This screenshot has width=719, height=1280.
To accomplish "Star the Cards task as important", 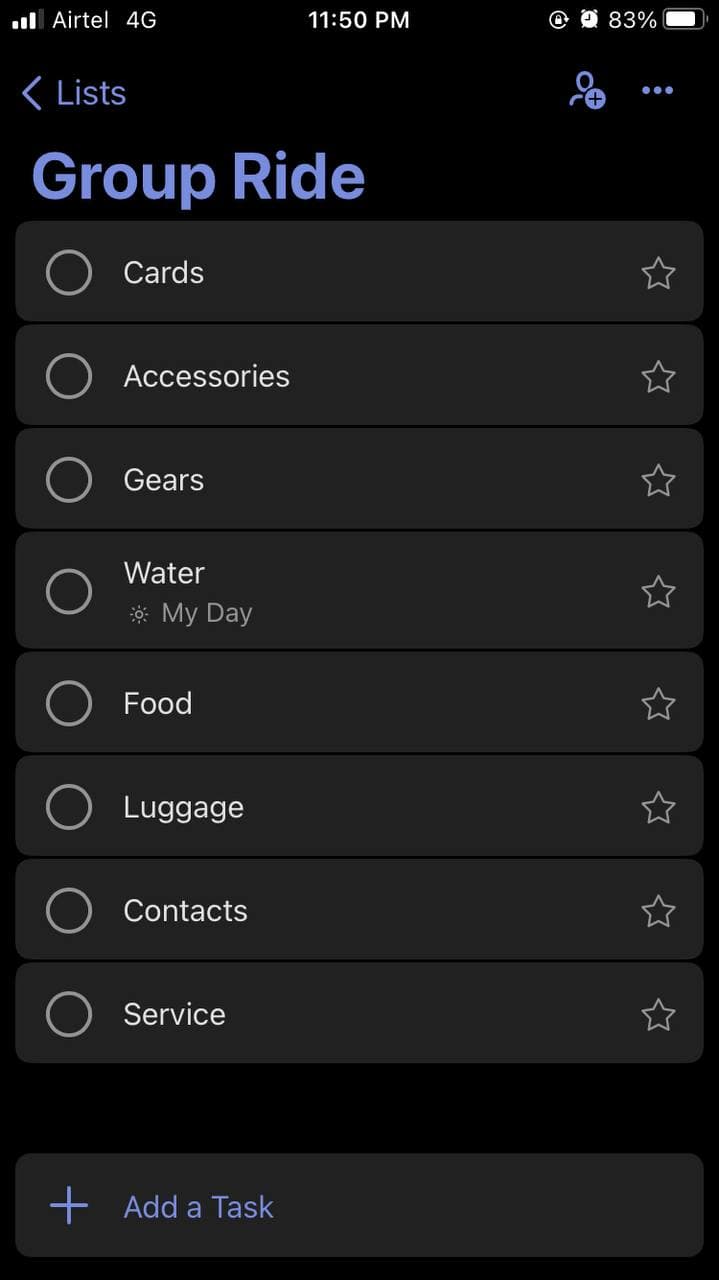I will click(658, 273).
